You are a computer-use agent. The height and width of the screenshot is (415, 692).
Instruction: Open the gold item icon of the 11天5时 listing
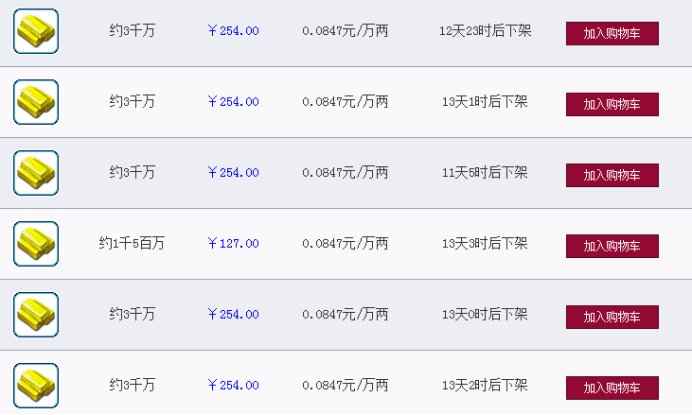(x=36, y=172)
